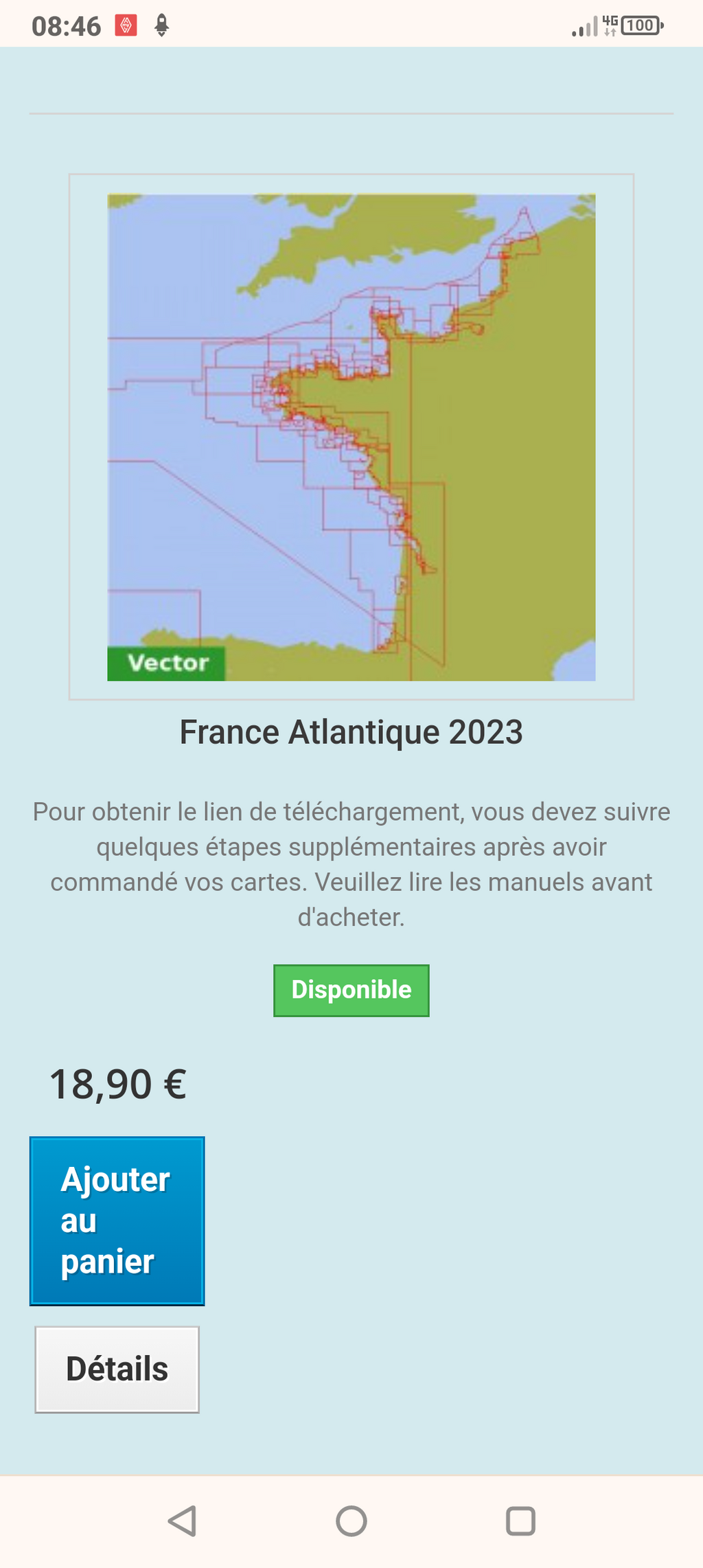Open the France Atlantique 2023 map image

point(351,437)
